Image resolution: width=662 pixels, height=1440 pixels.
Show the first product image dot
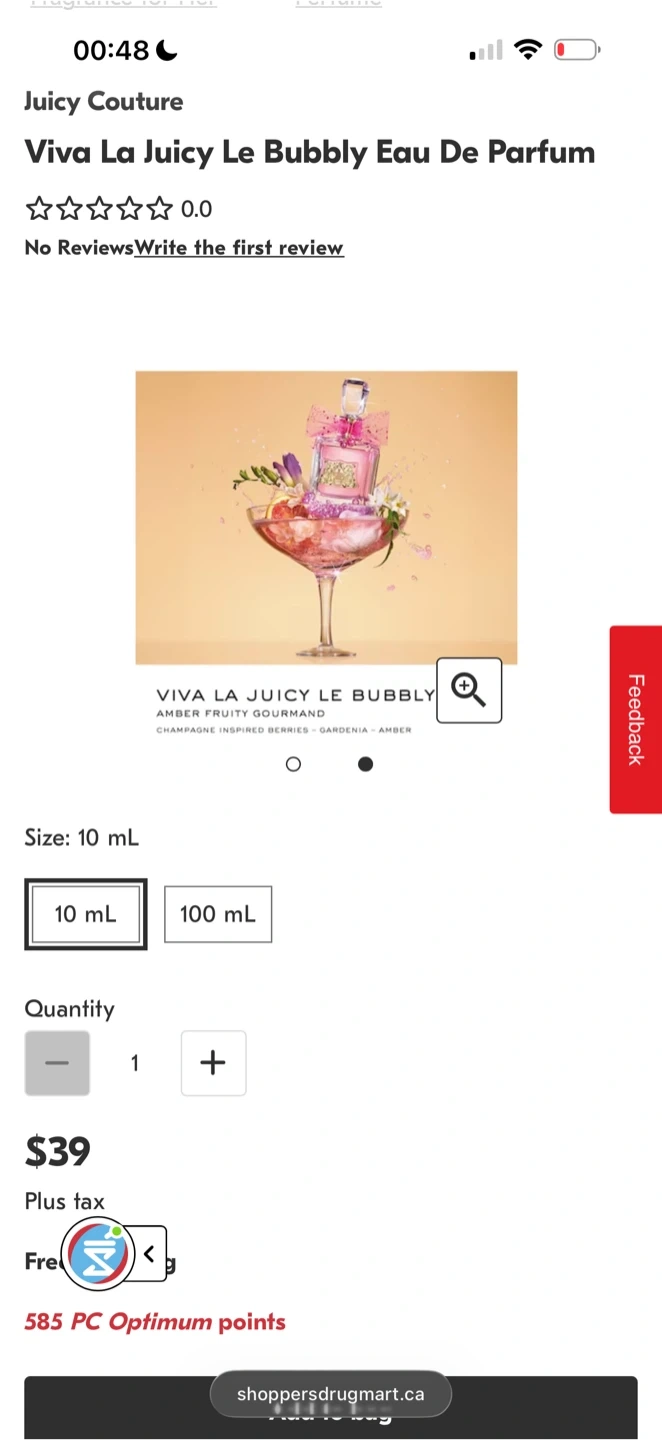click(293, 764)
